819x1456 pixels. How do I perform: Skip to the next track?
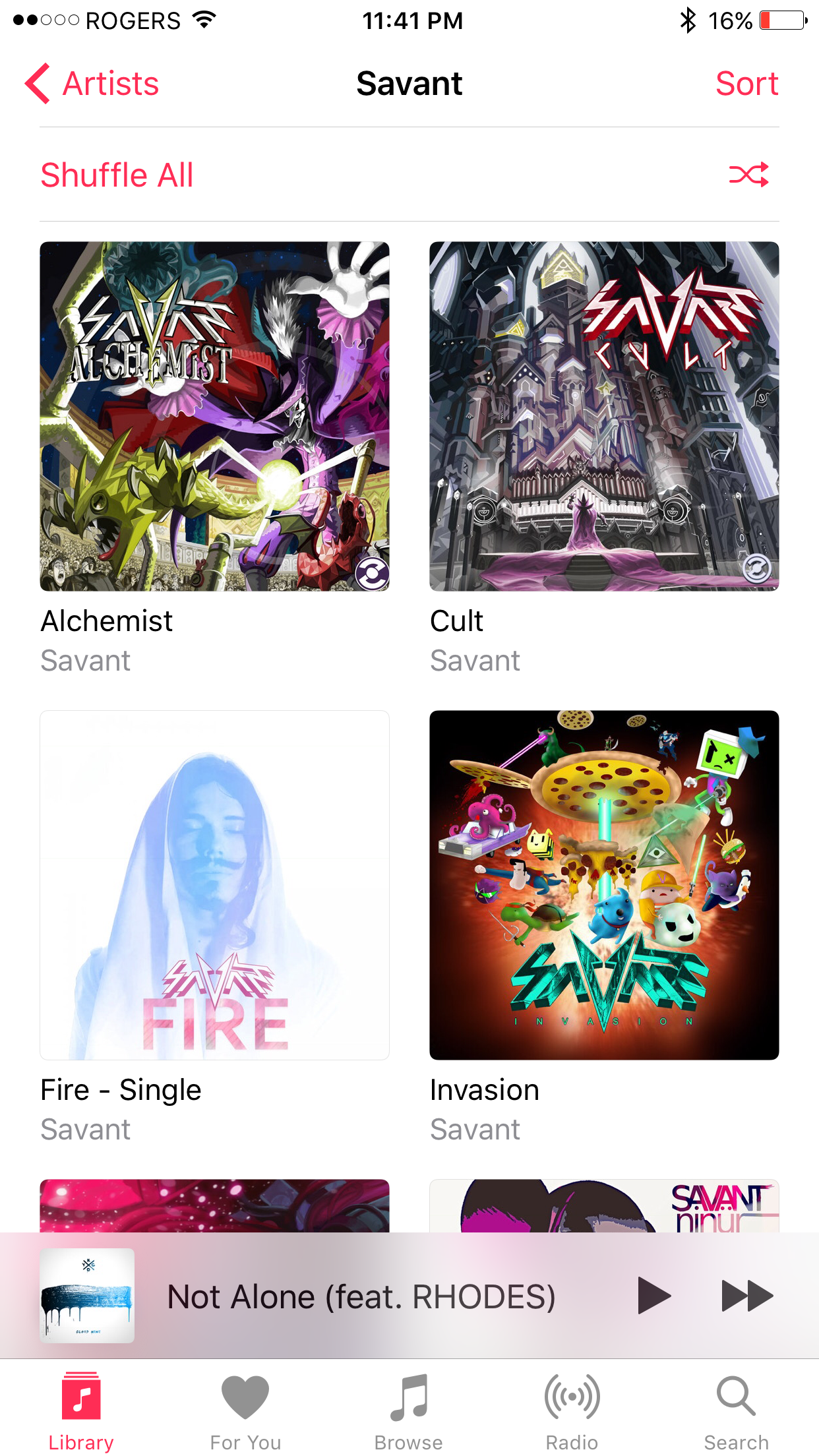(747, 1296)
